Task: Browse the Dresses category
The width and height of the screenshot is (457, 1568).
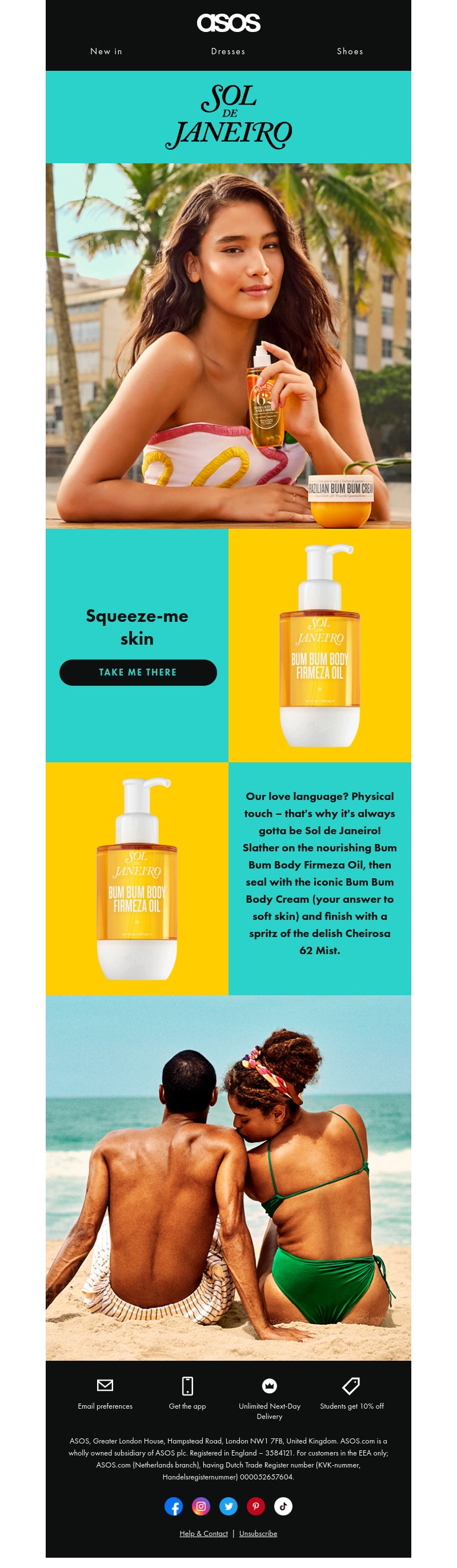Action: [x=228, y=51]
